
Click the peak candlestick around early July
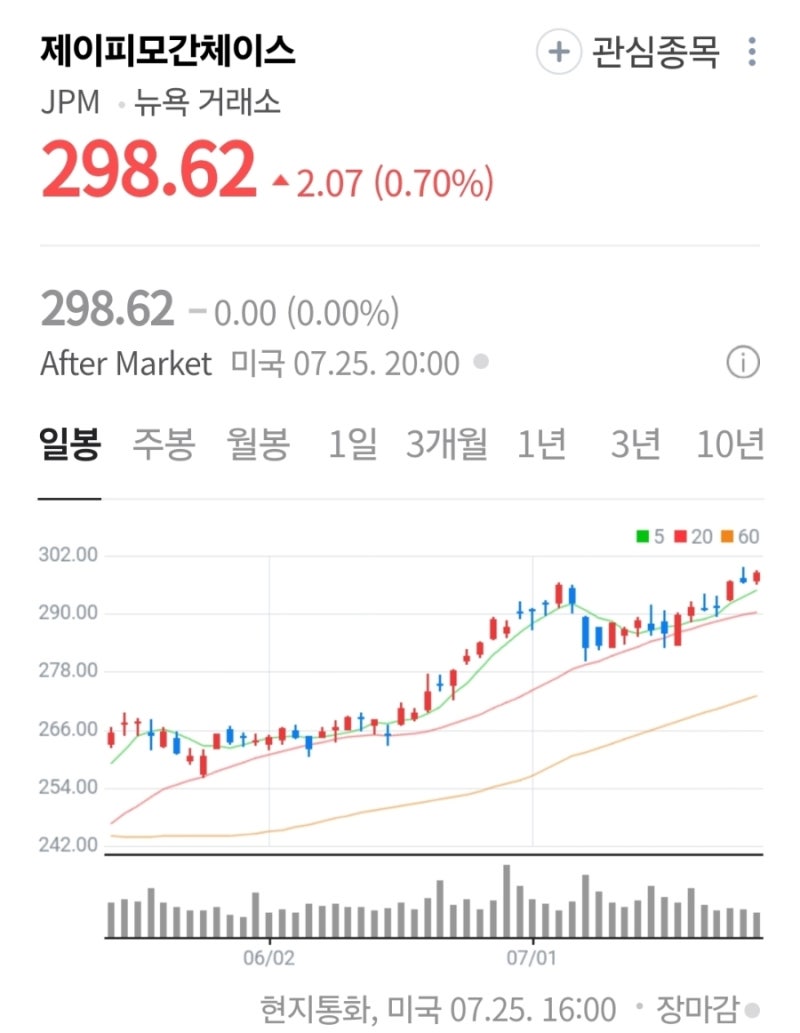click(558, 595)
